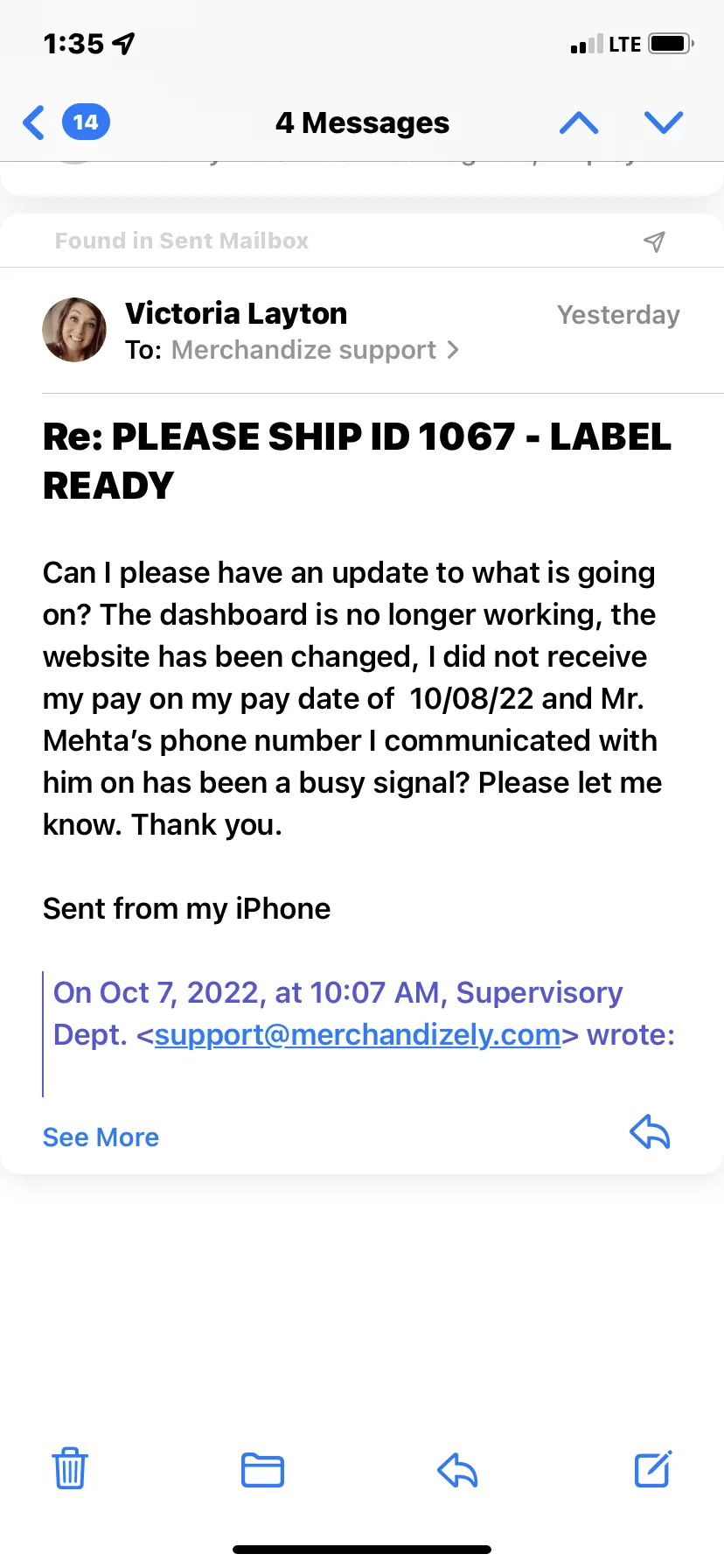The height and width of the screenshot is (1568, 724).
Task: Expand the message with See More
Action: [101, 1137]
